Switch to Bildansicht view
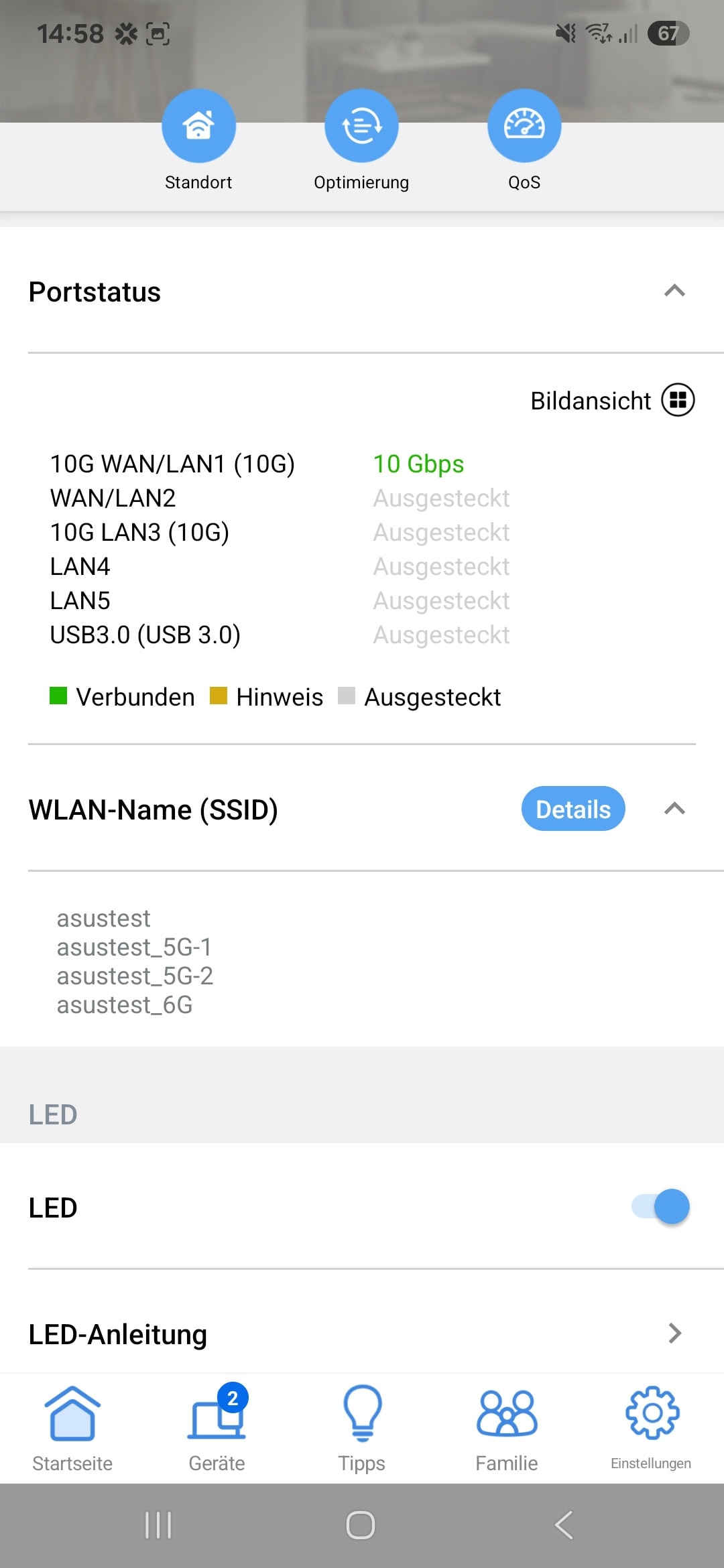The image size is (724, 1568). pyautogui.click(x=613, y=401)
